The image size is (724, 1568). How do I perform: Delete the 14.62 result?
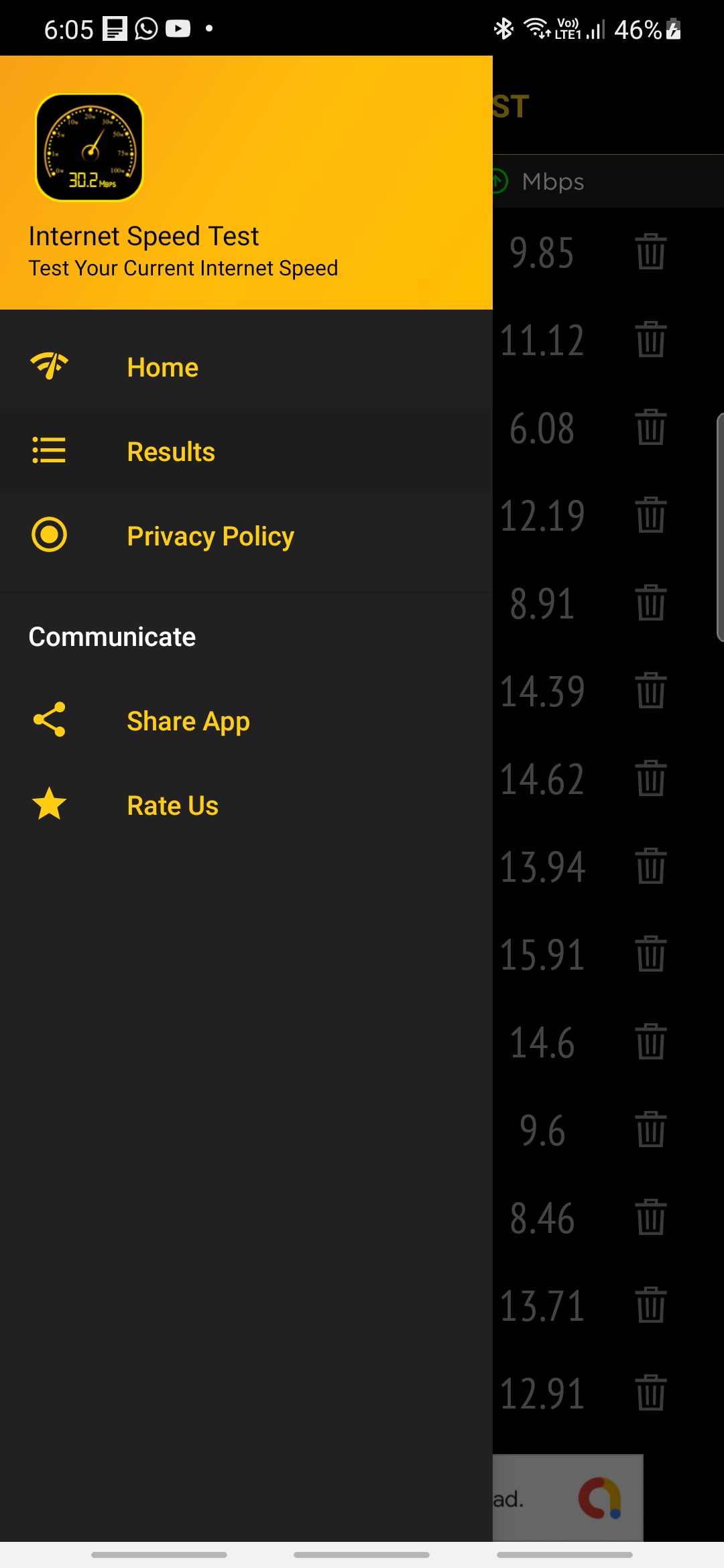coord(651,779)
